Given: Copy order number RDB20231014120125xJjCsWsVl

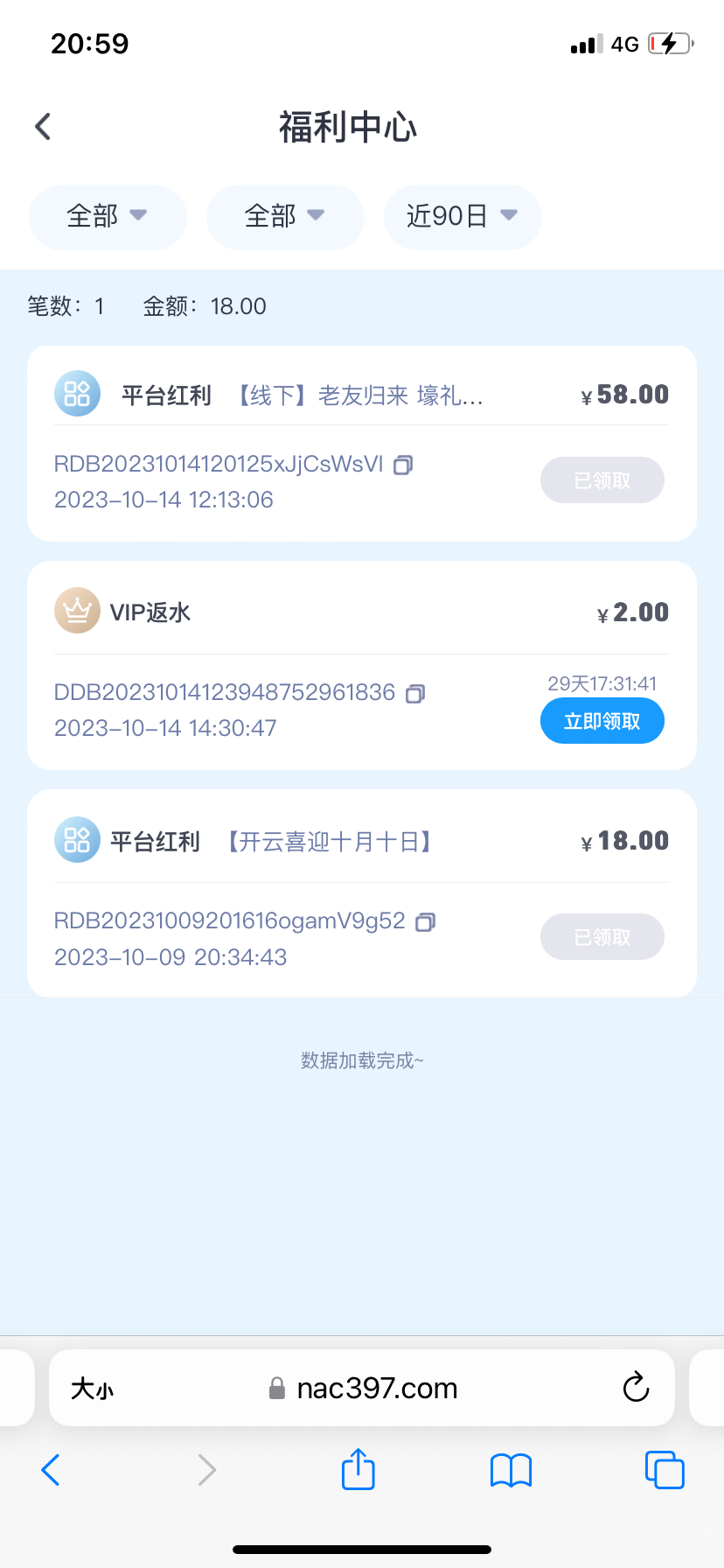Looking at the screenshot, I should pos(403,465).
